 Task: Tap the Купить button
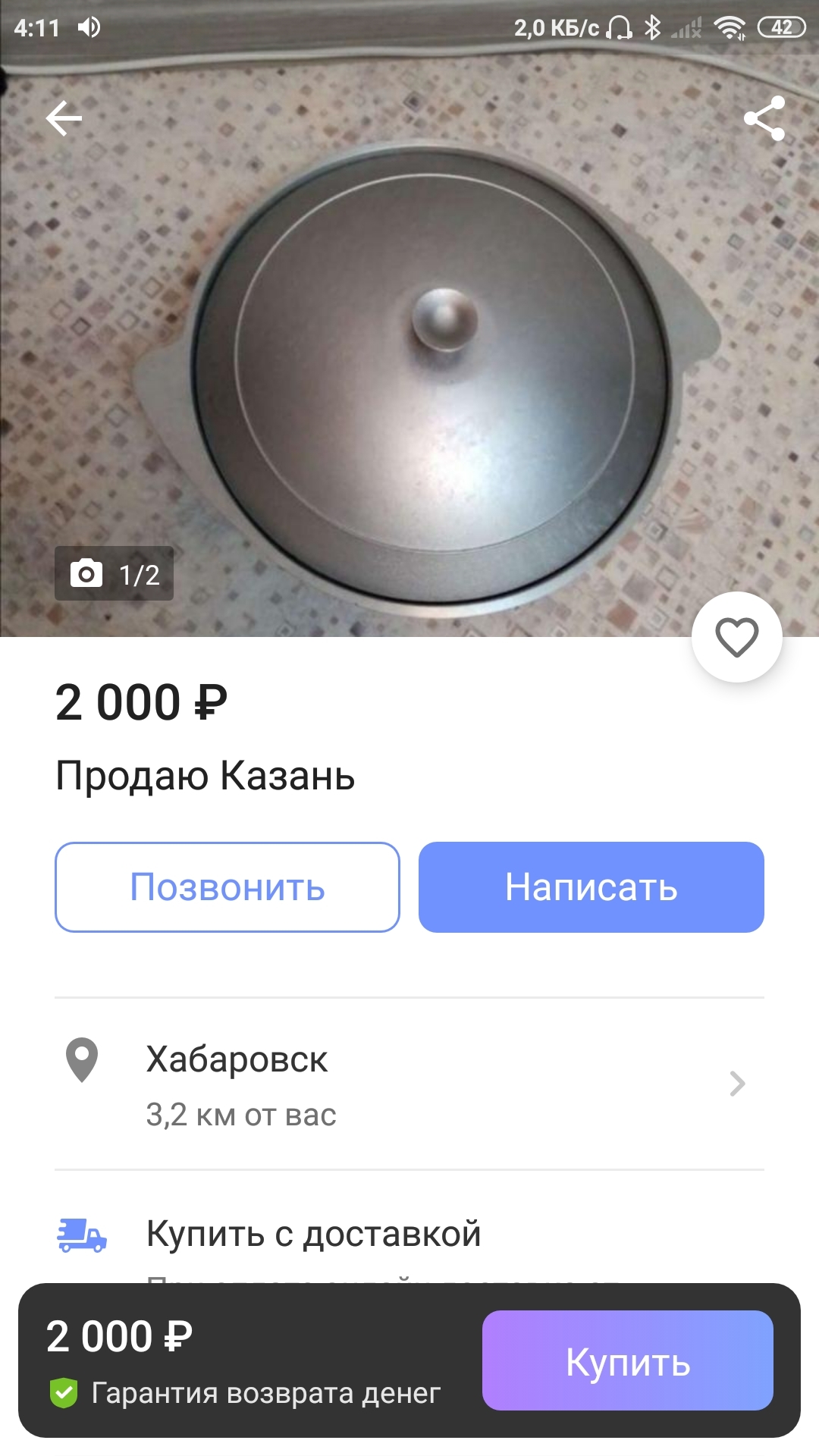coord(628,1361)
